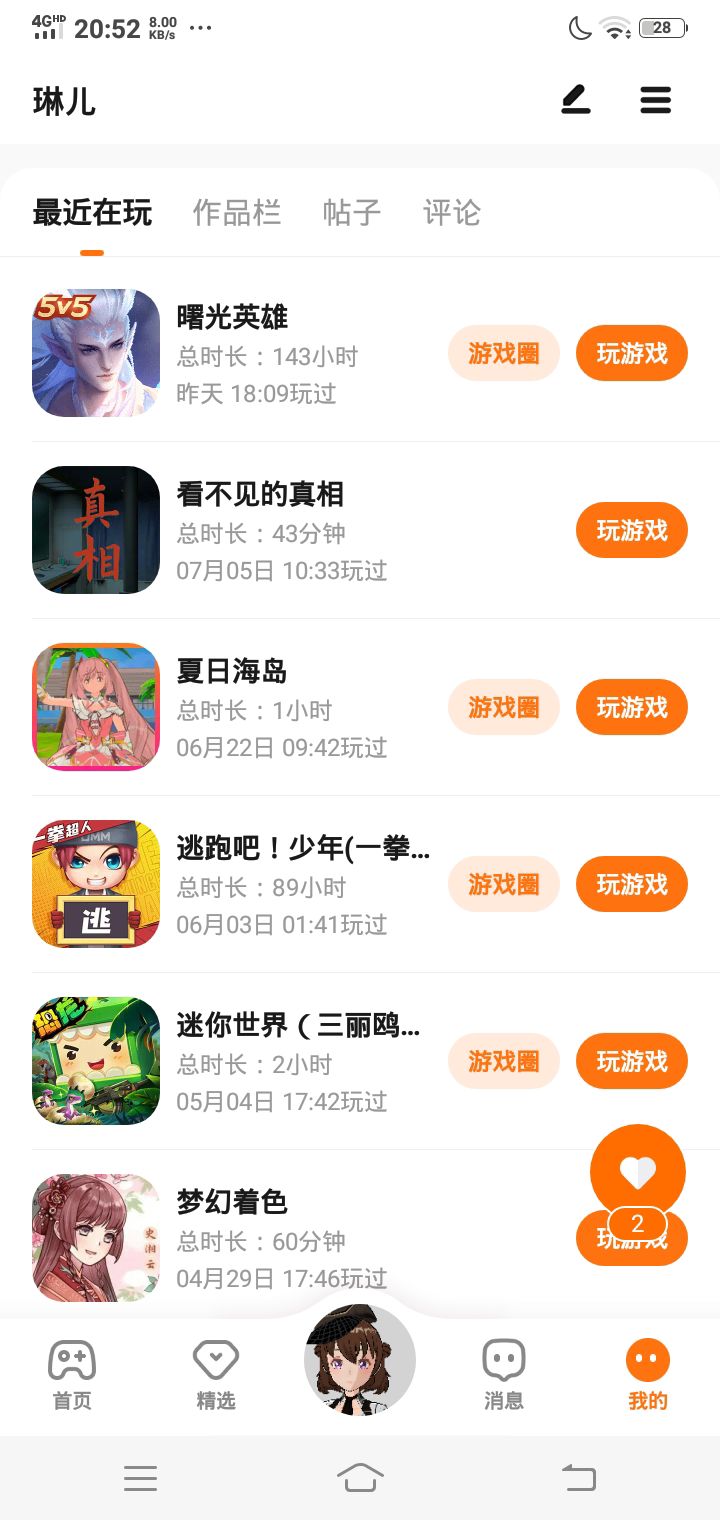Open 游戏圈 for 逃跑吧！少年

click(503, 884)
